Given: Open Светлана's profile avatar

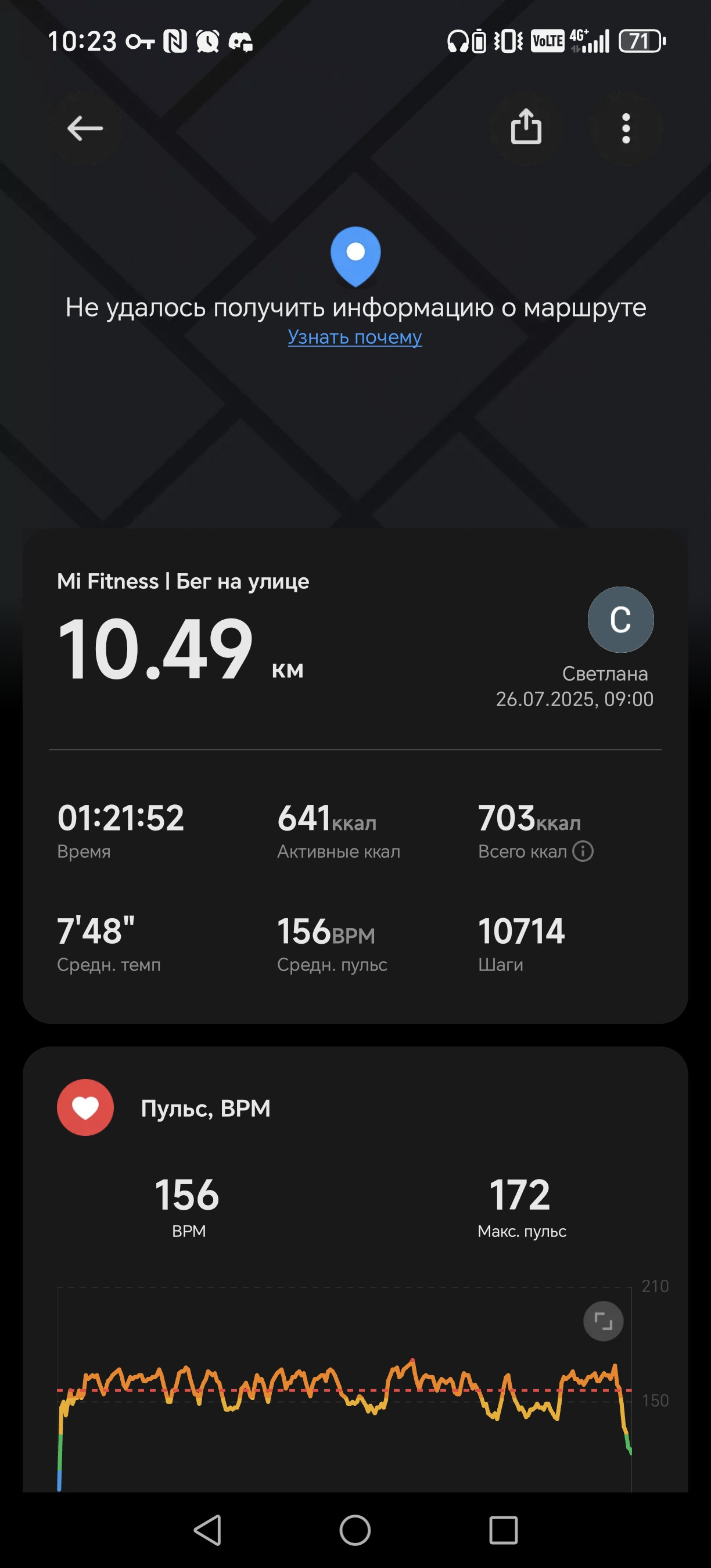Looking at the screenshot, I should (620, 620).
